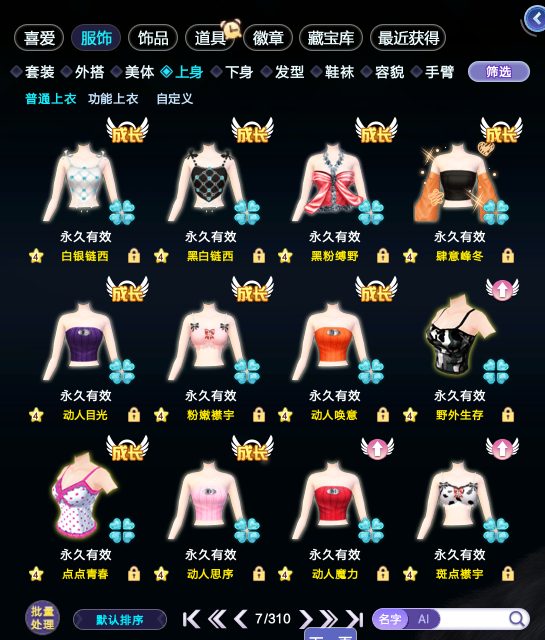The width and height of the screenshot is (545, 640).
Task: Select the 白银链西 top item
Action: 85,182
